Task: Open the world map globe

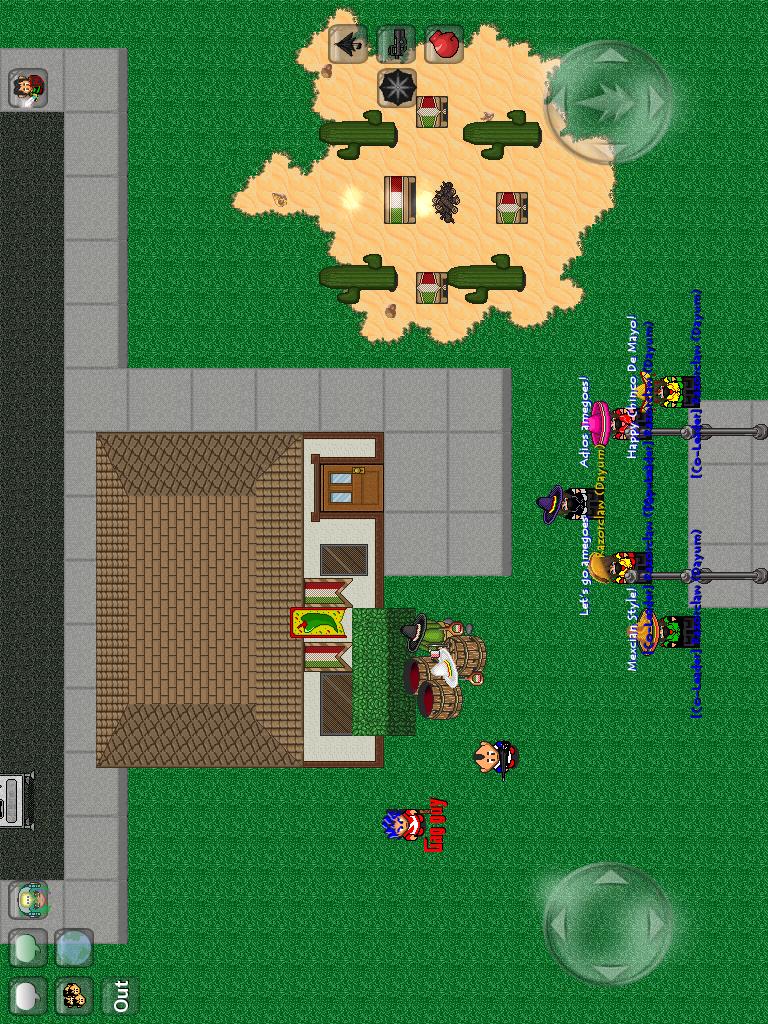Action: click(x=74, y=946)
